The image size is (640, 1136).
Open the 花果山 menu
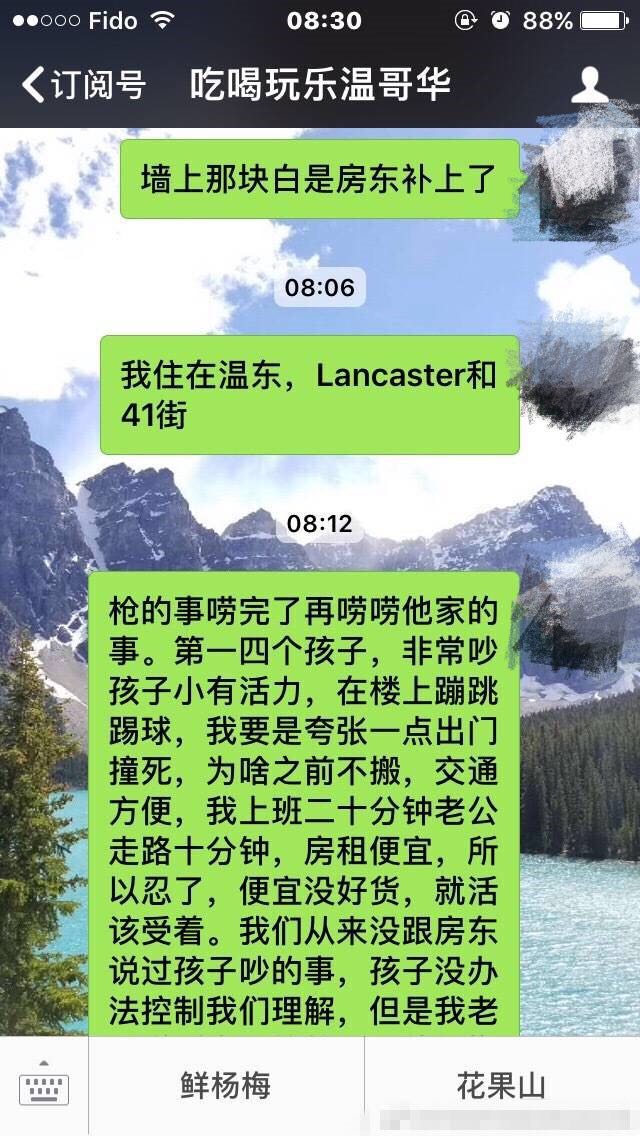tap(502, 1086)
